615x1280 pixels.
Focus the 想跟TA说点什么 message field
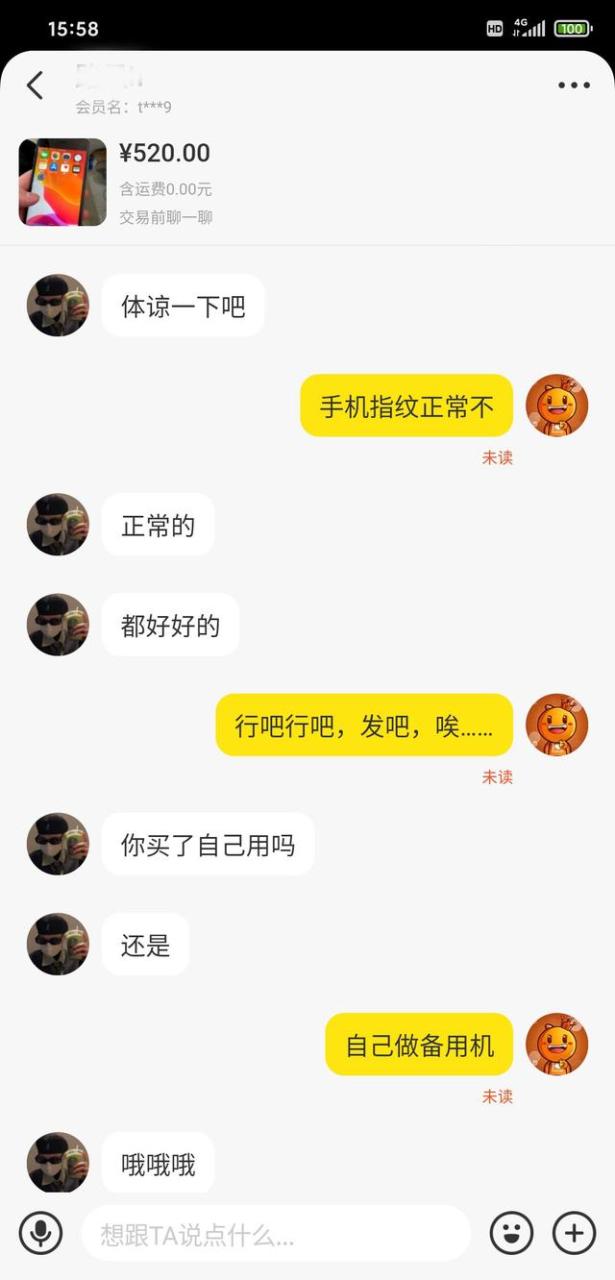[275, 1234]
